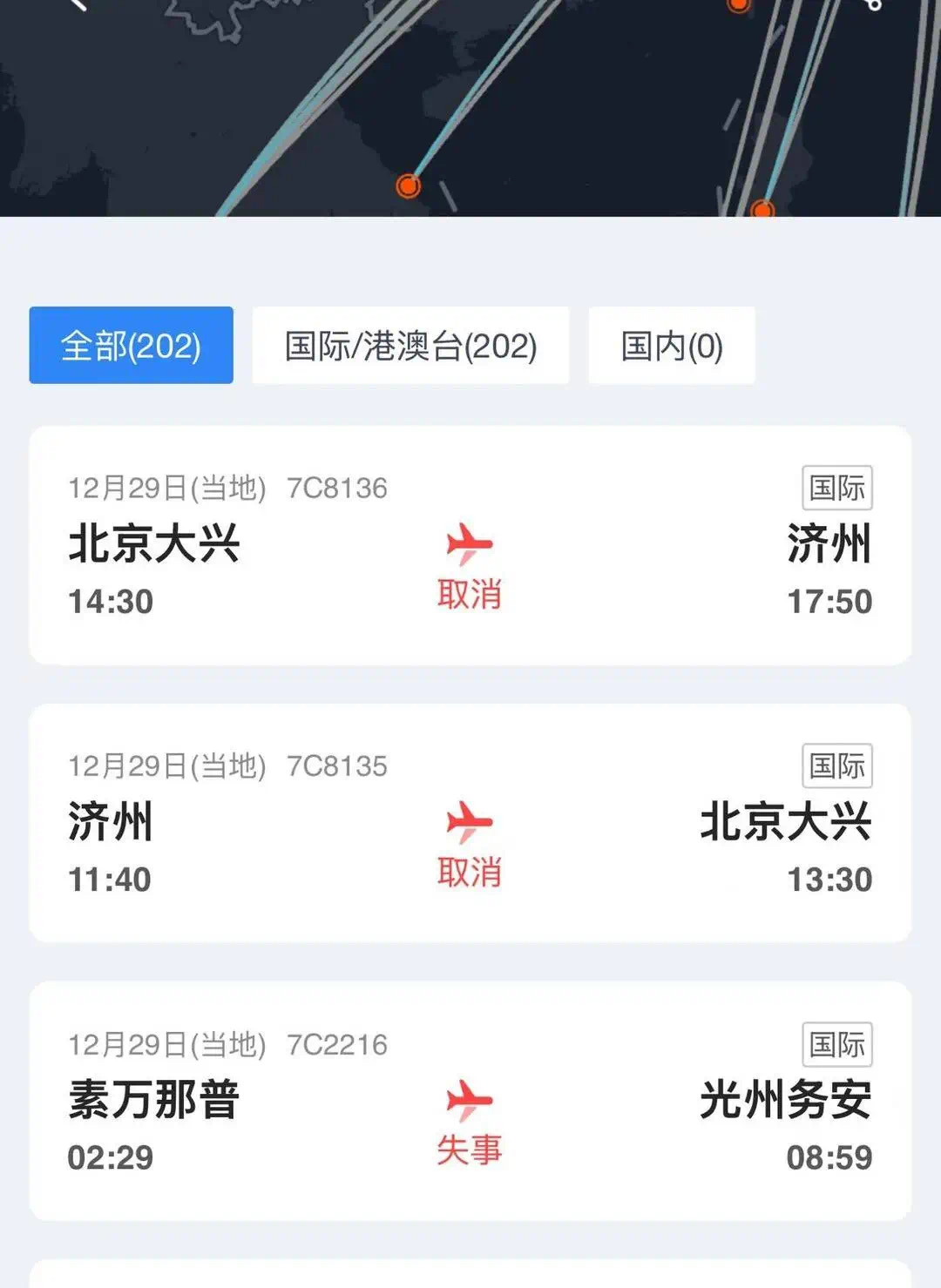This screenshot has height=1288, width=941.
Task: Click the plane icon on flight 7C2216 card
Action: (468, 1098)
